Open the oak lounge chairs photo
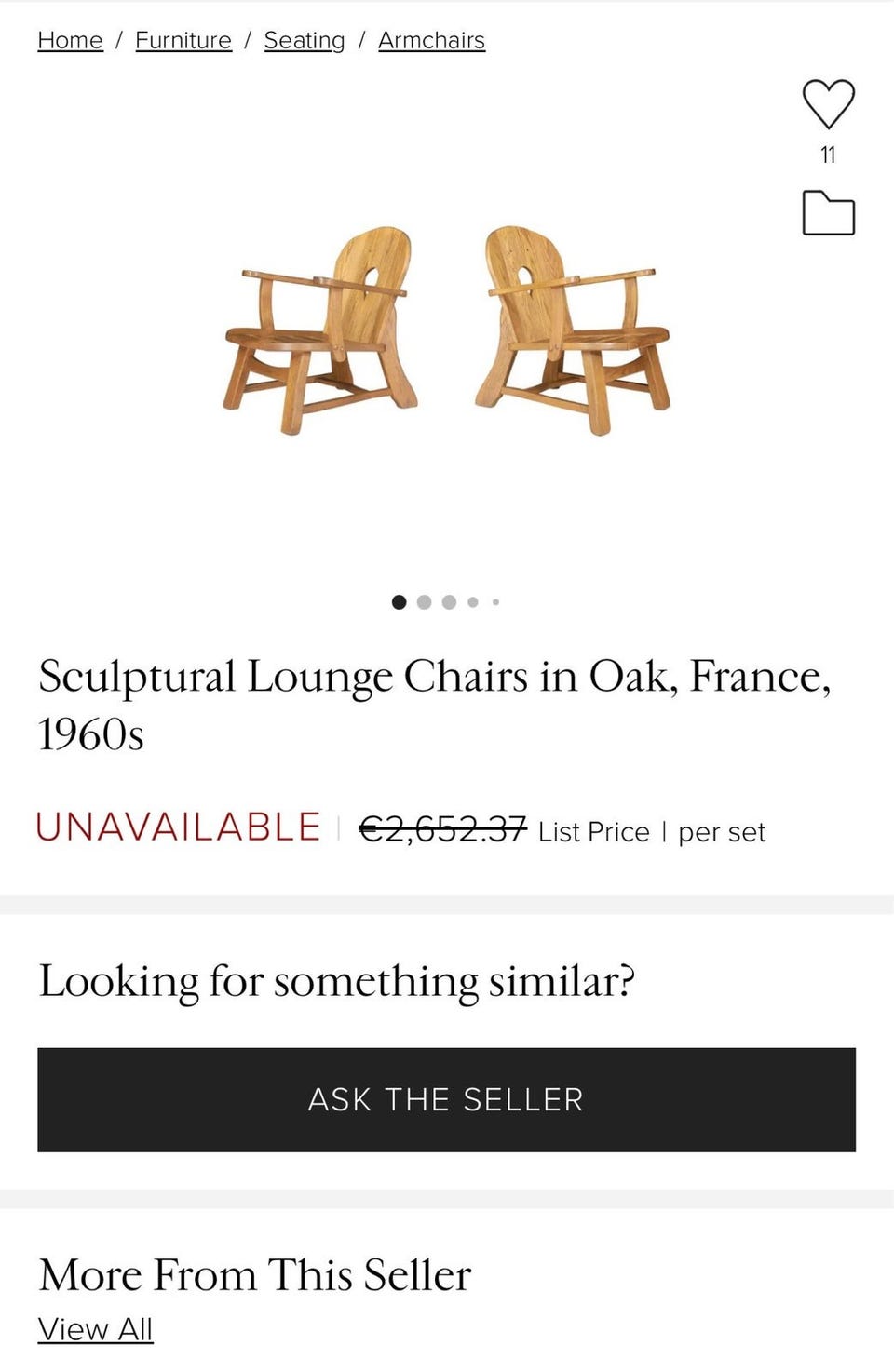This screenshot has width=894, height=1372. click(447, 329)
